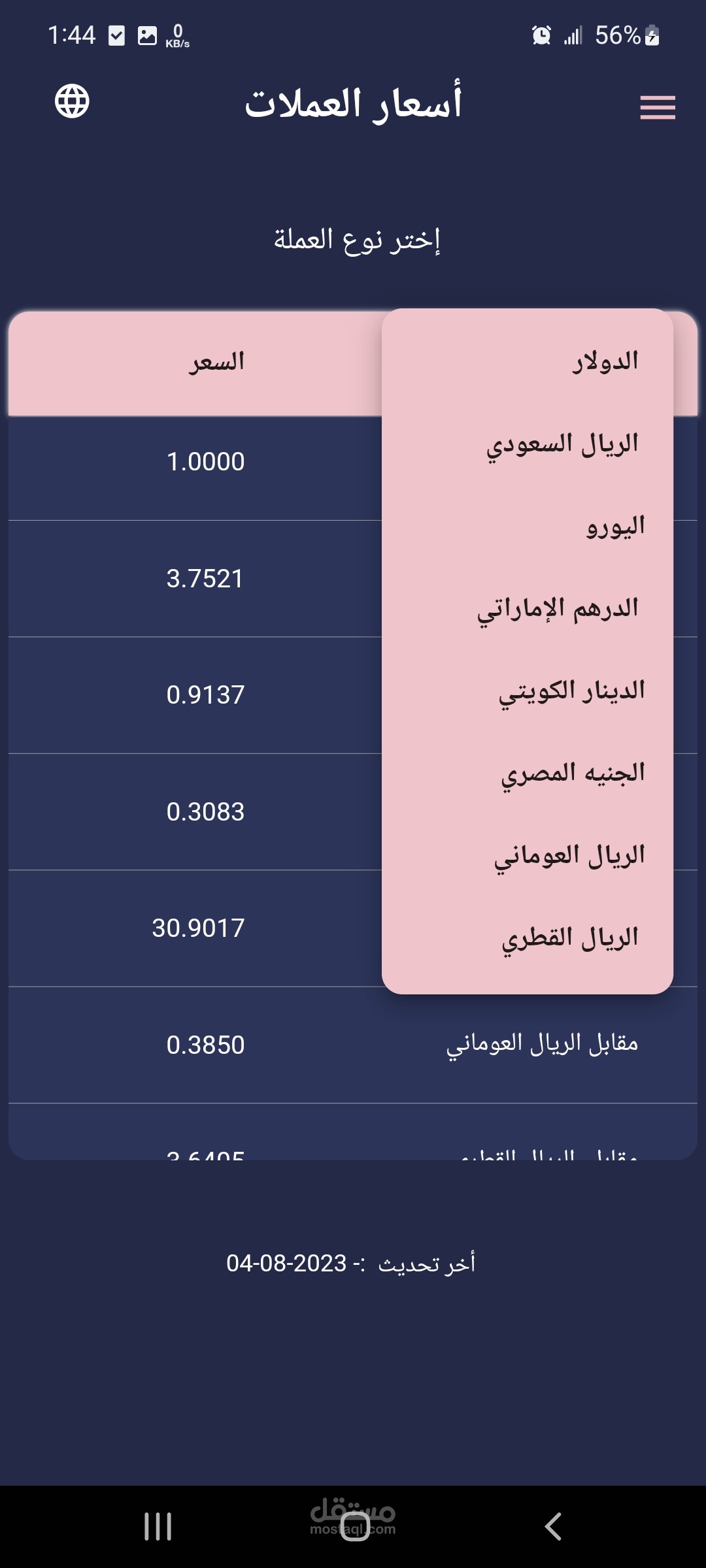Choose الريال القطري in the dropdown

coord(528,938)
